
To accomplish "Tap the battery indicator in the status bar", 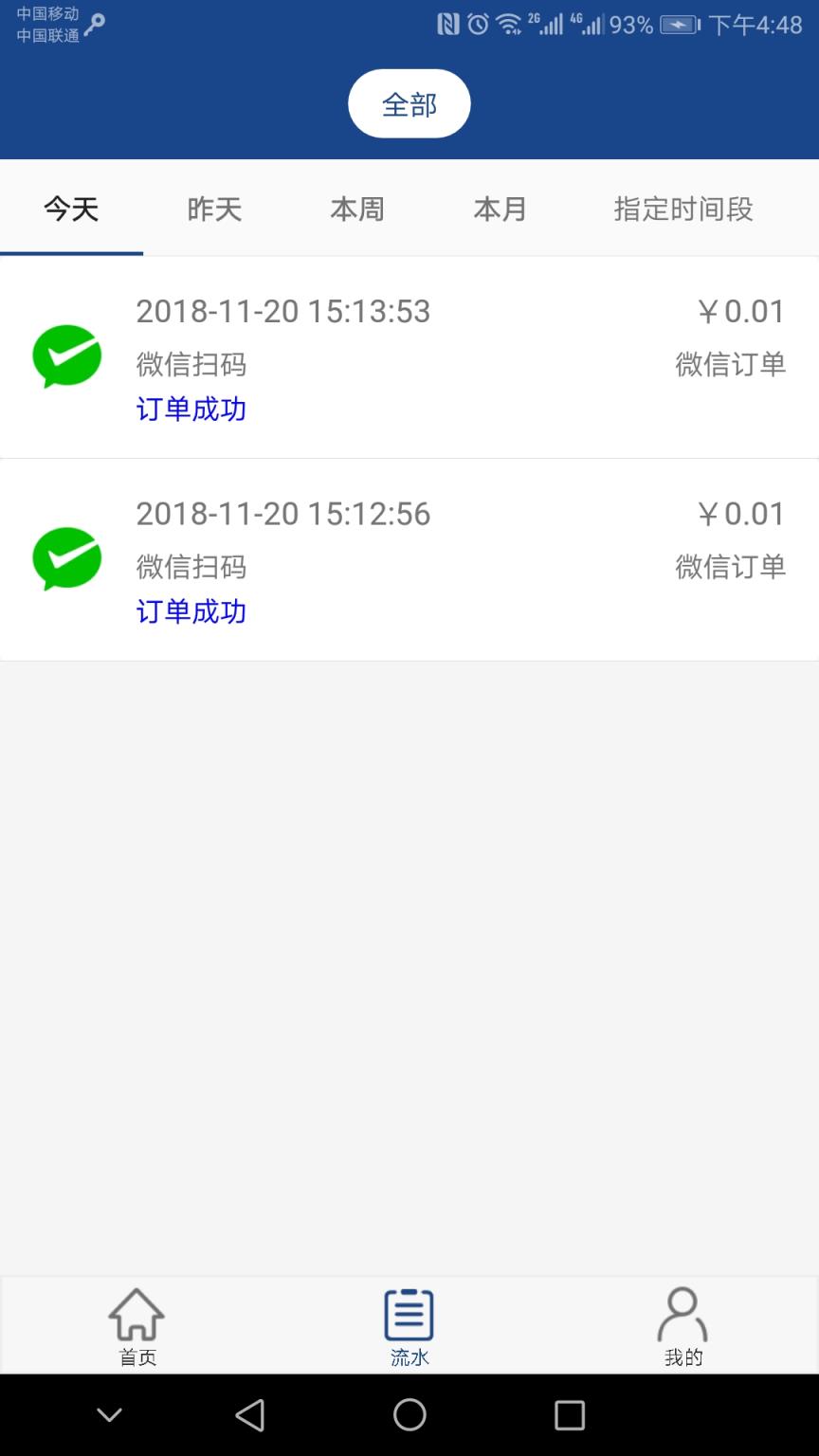I will (x=683, y=23).
